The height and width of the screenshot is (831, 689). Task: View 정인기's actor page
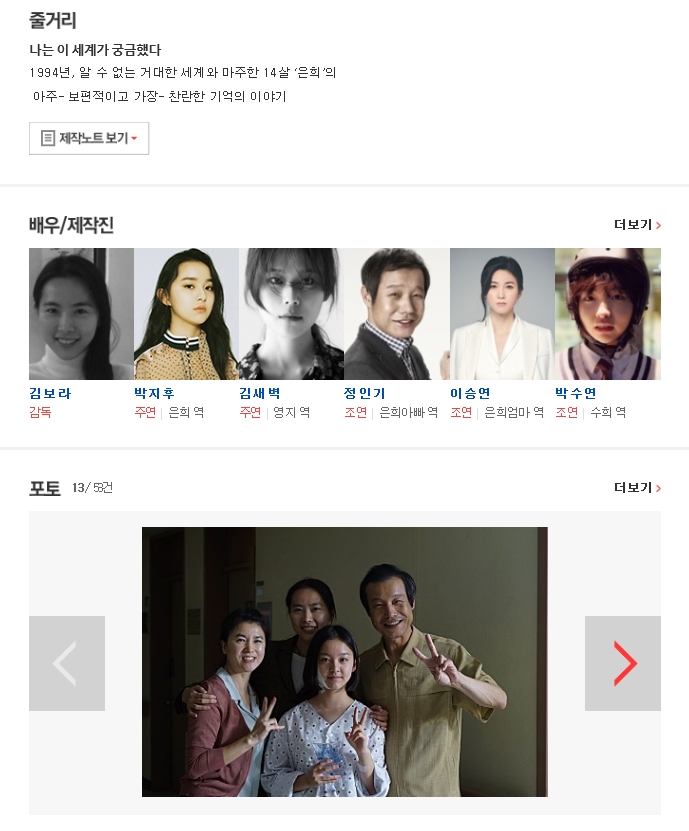click(364, 393)
